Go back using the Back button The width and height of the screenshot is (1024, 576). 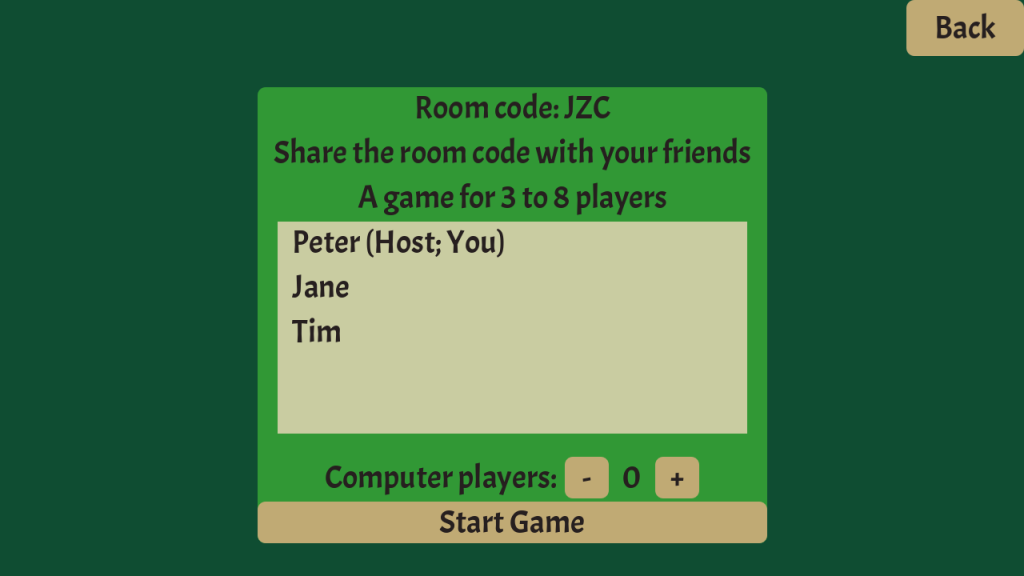964,28
